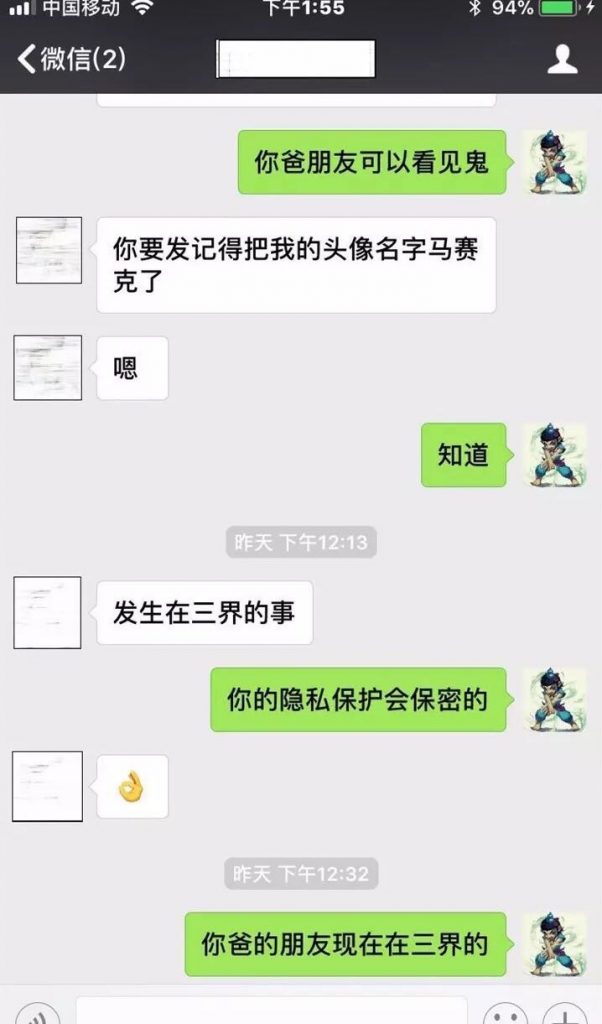Tap contact avatar beside 发生在三界的事
This screenshot has height=1024, width=602.
[x=47, y=612]
